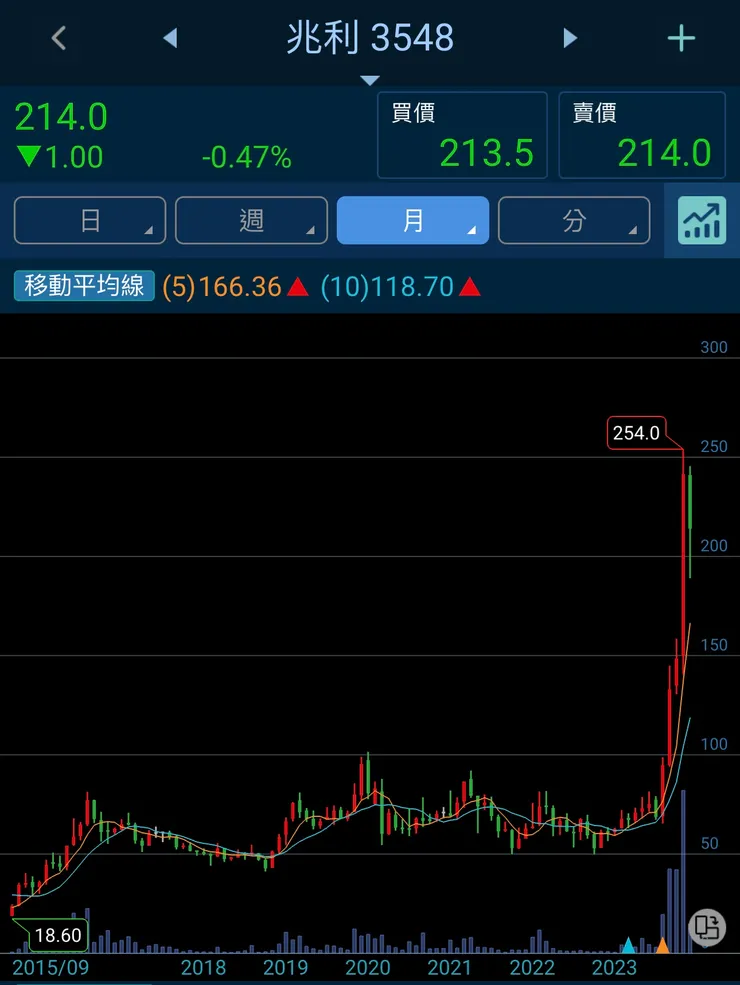The image size is (740, 985).
Task: Tap the floating copy icon on the chart
Action: pyautogui.click(x=706, y=925)
